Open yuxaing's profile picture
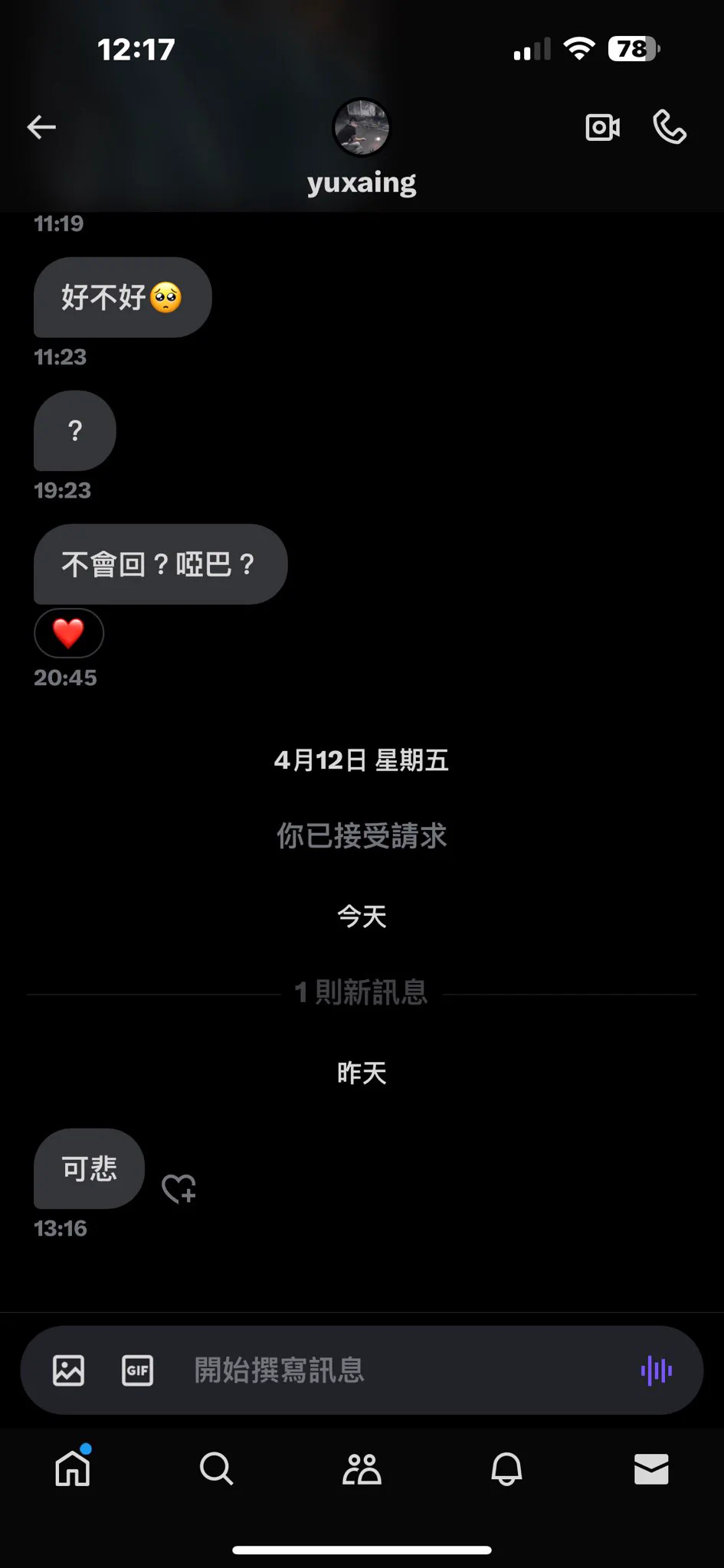 [x=361, y=127]
